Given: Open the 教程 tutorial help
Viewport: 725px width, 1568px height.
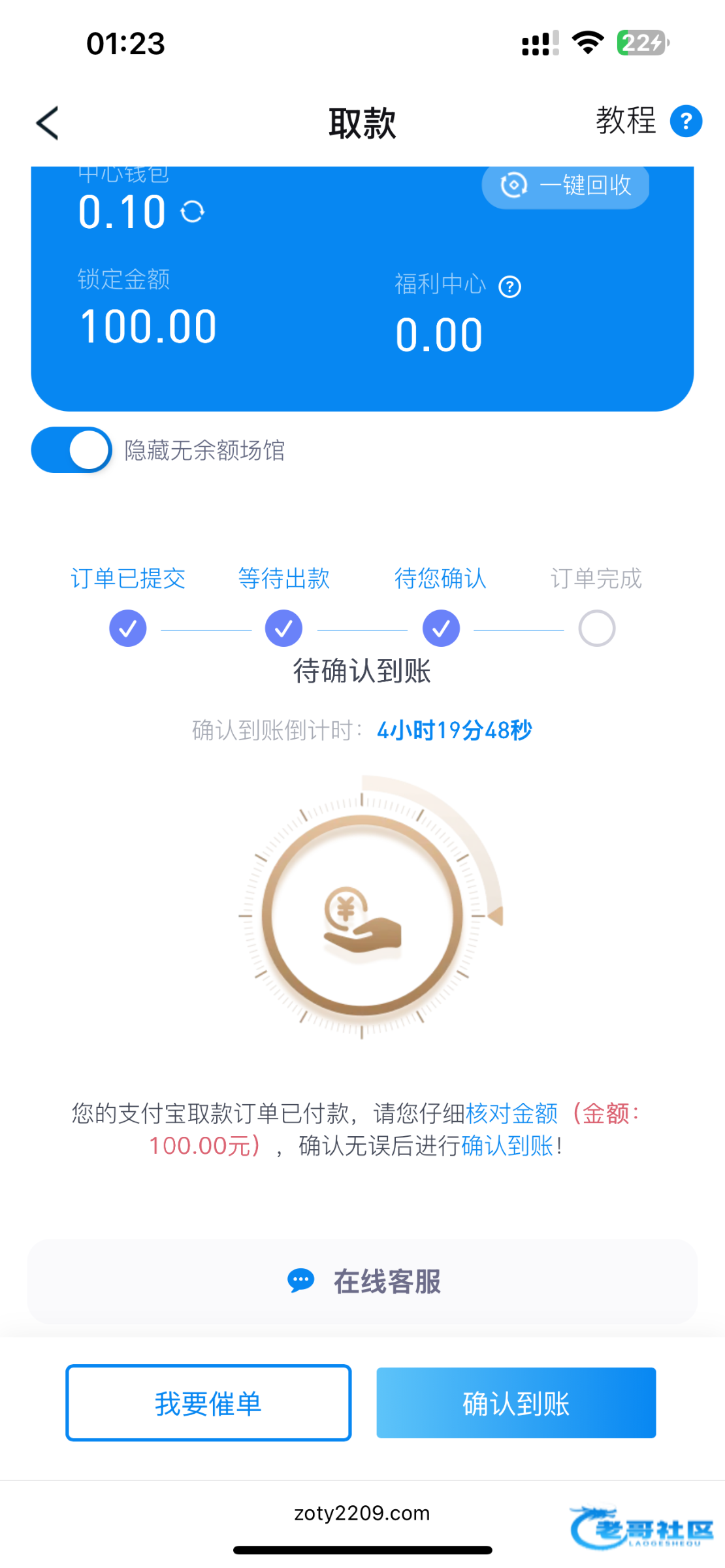Looking at the screenshot, I should [647, 122].
